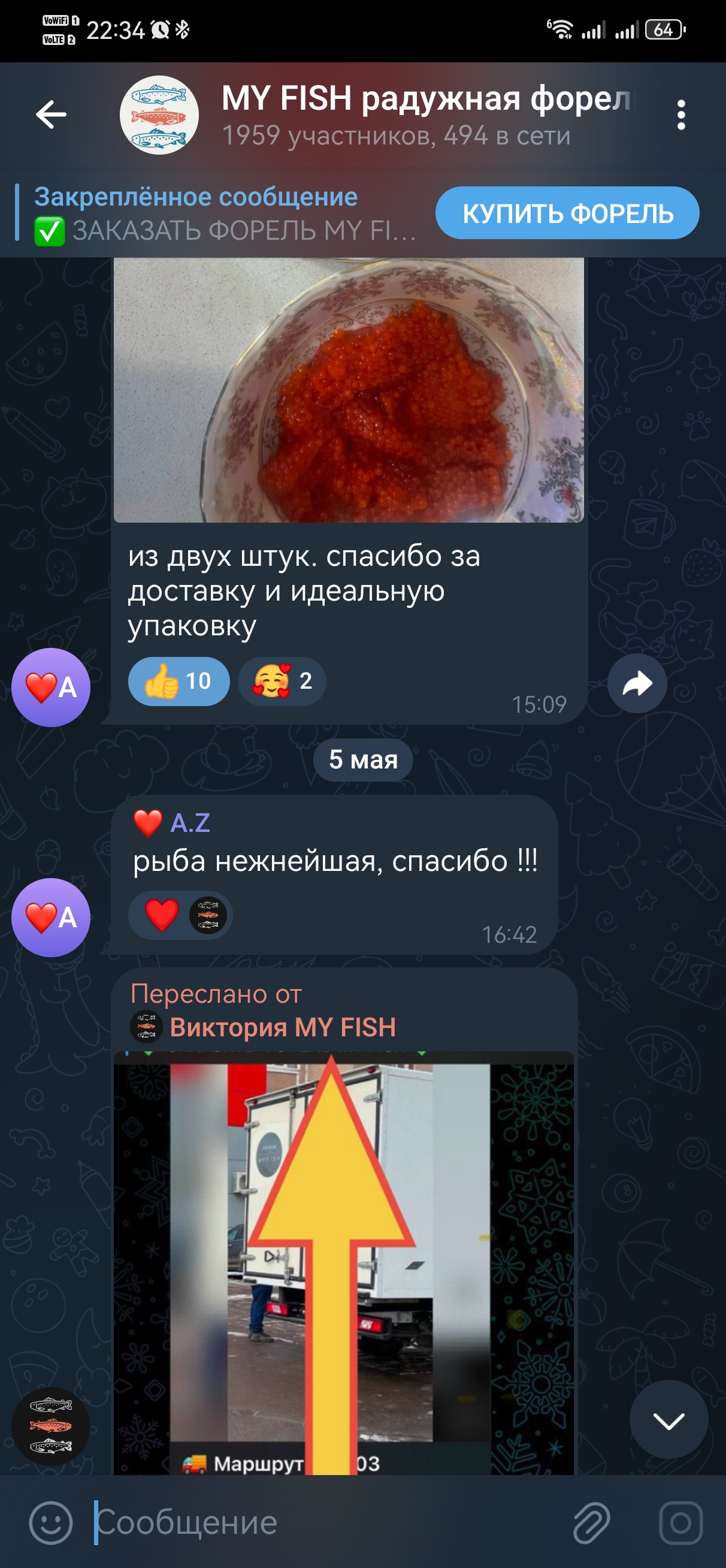Go back from the MY FISH chat
The height and width of the screenshot is (1568, 726).
tap(51, 114)
